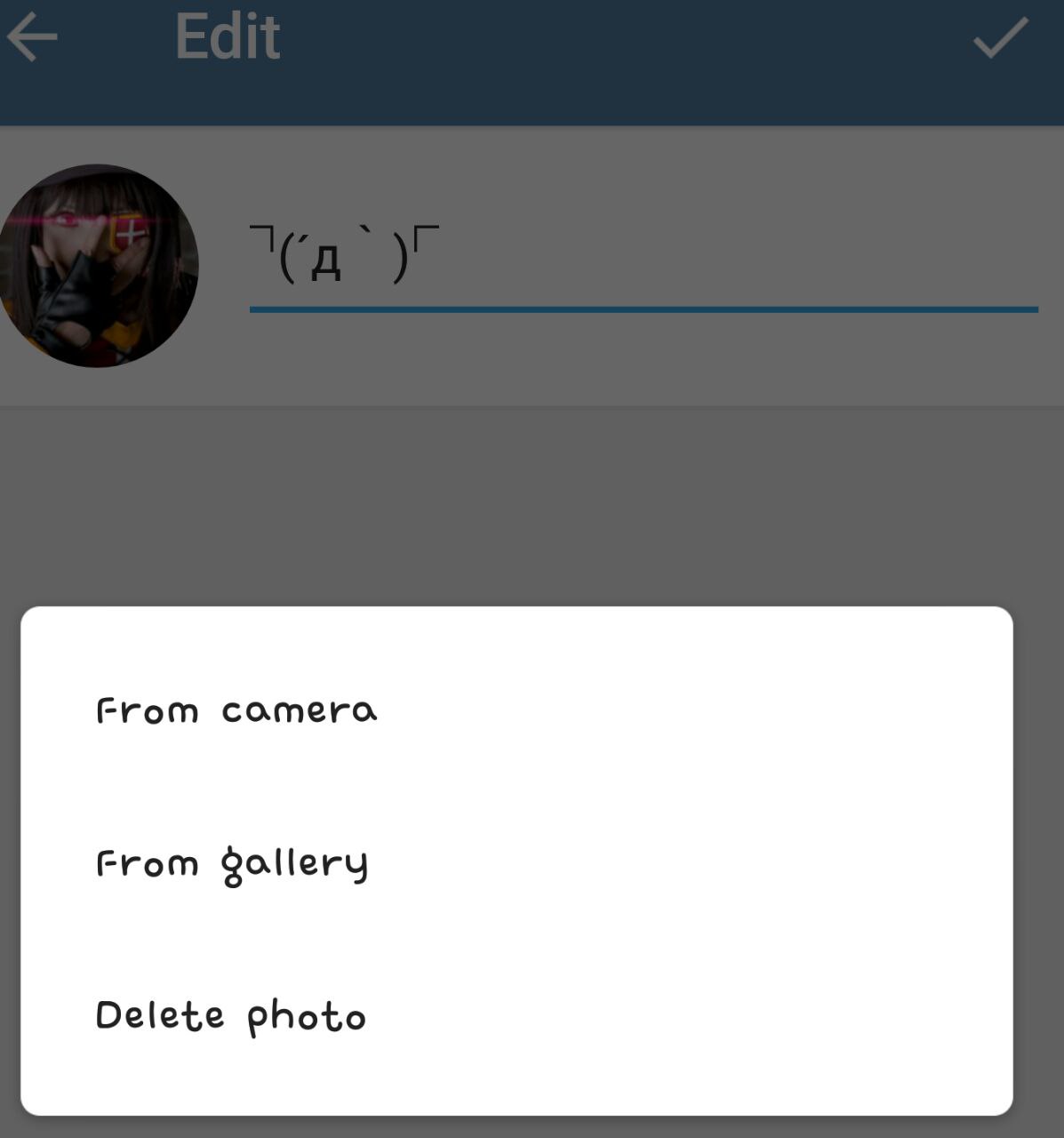Tap the round profile photo
This screenshot has width=1064, height=1138.
pos(97,266)
